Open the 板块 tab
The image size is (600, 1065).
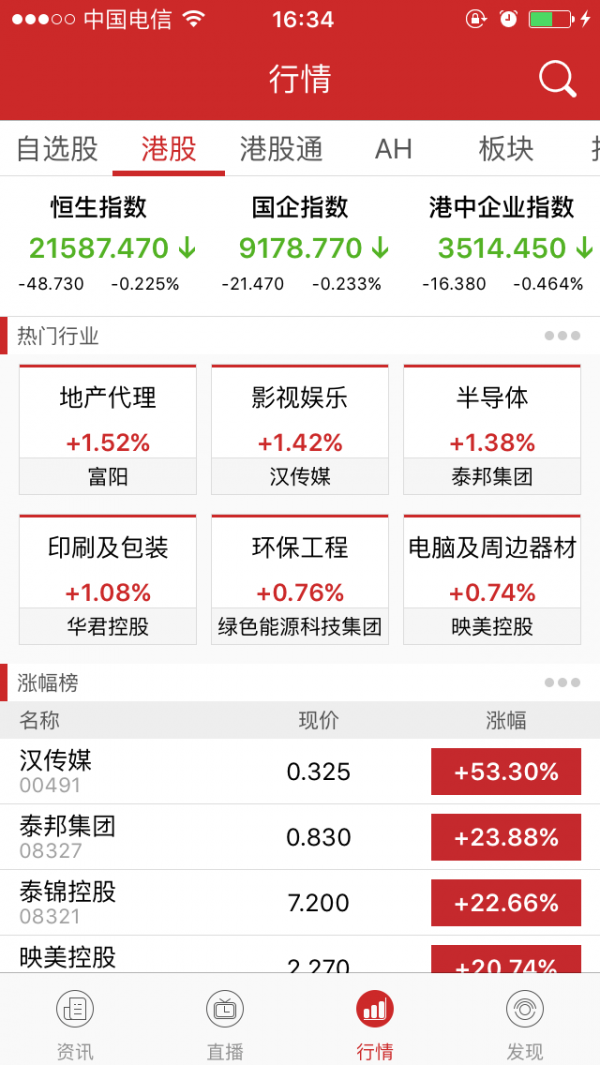coord(506,149)
